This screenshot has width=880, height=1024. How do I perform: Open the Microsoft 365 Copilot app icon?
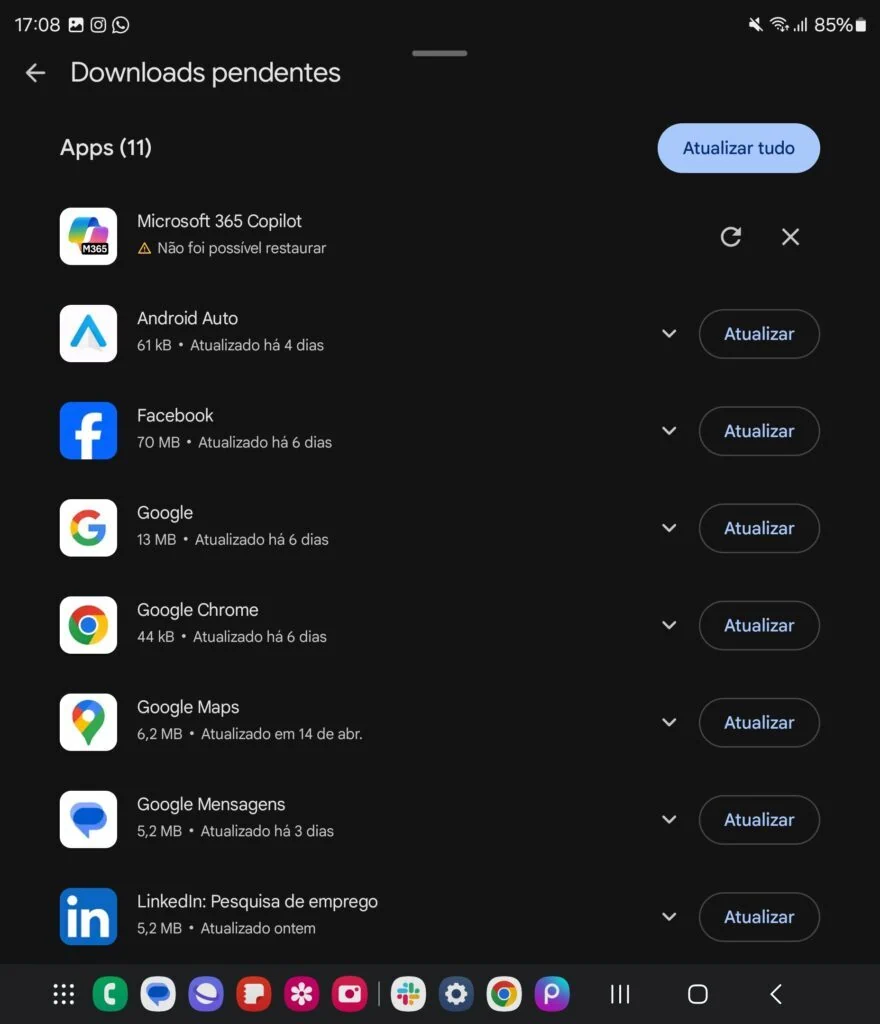pyautogui.click(x=88, y=236)
